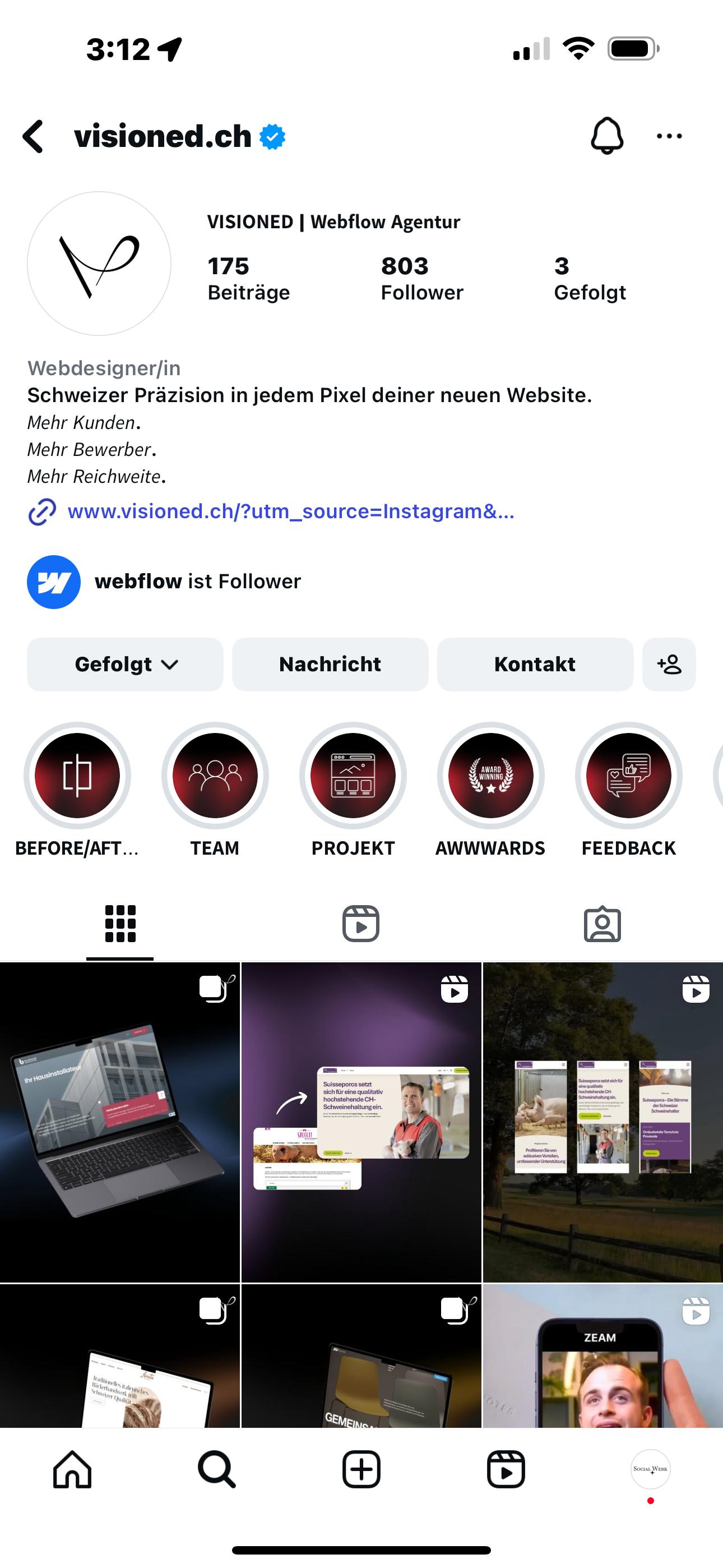Watch the AWWWARDS story highlight
The height and width of the screenshot is (1568, 723).
point(490,776)
